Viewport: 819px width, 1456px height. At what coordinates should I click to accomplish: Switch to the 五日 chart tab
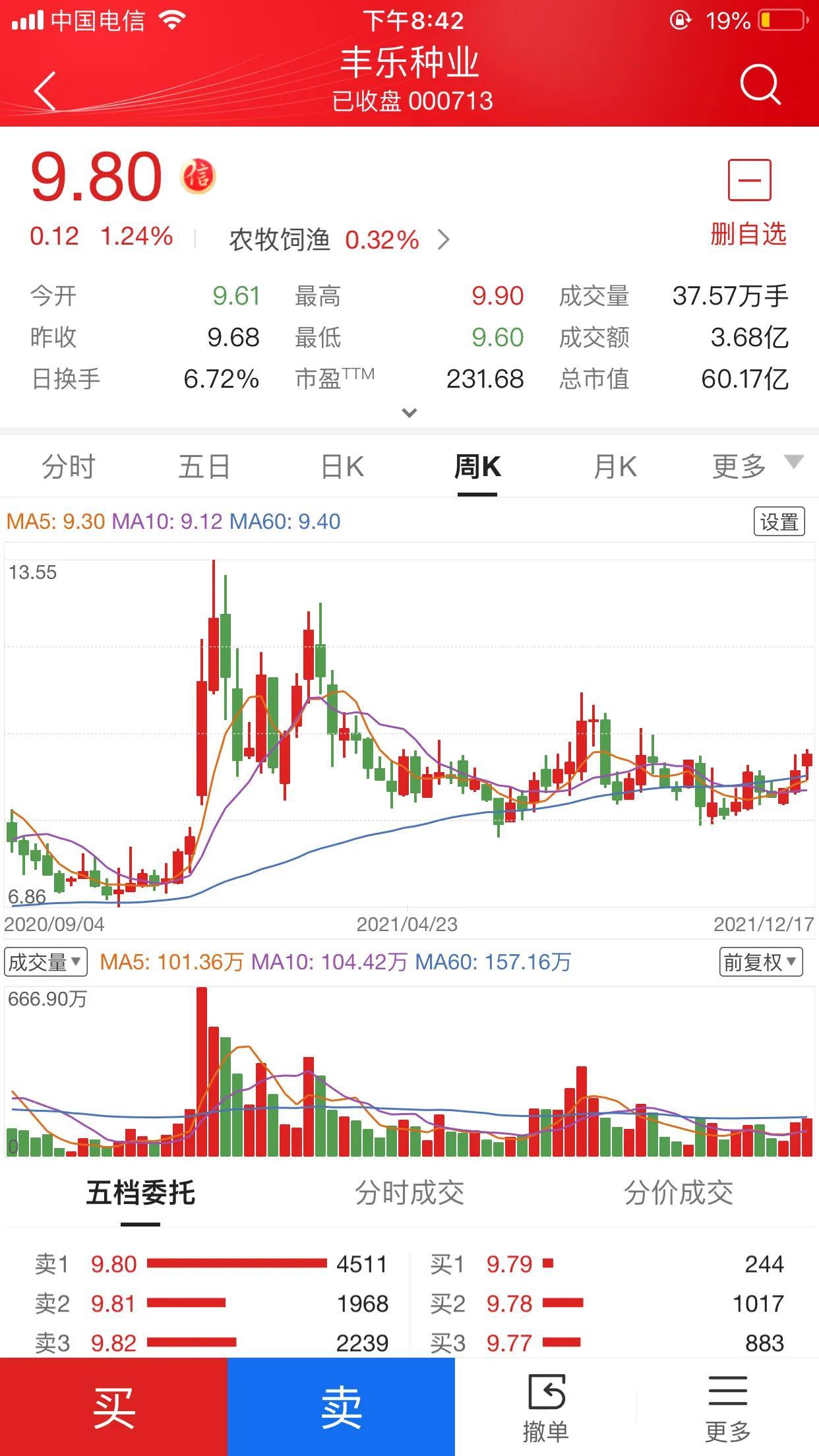pos(204,467)
